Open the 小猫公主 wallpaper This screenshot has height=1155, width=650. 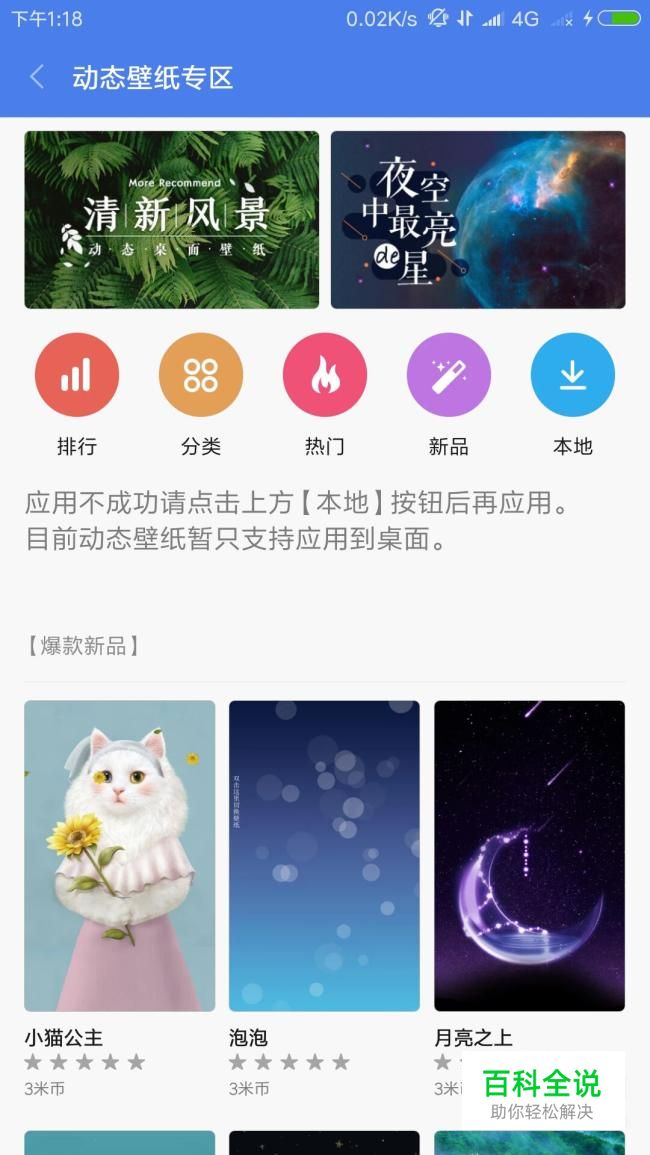click(x=120, y=856)
